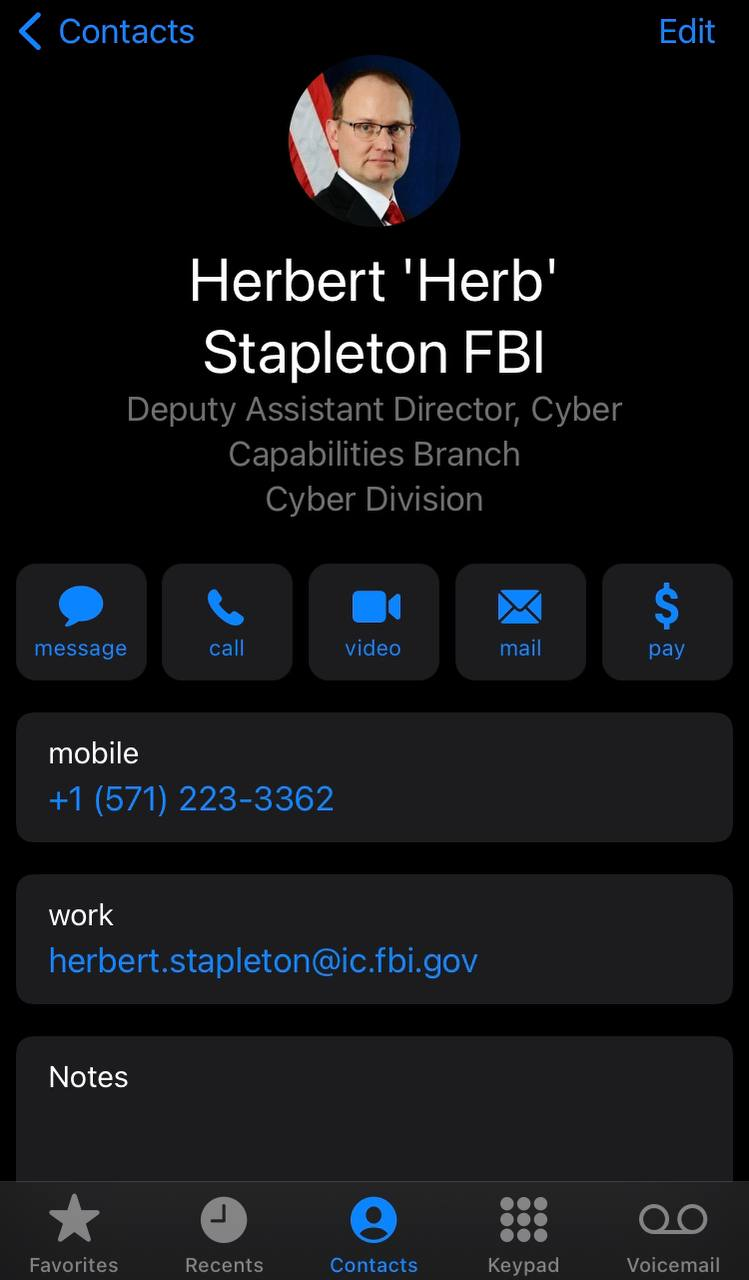Switch to the Favorites tab

pyautogui.click(x=74, y=1234)
